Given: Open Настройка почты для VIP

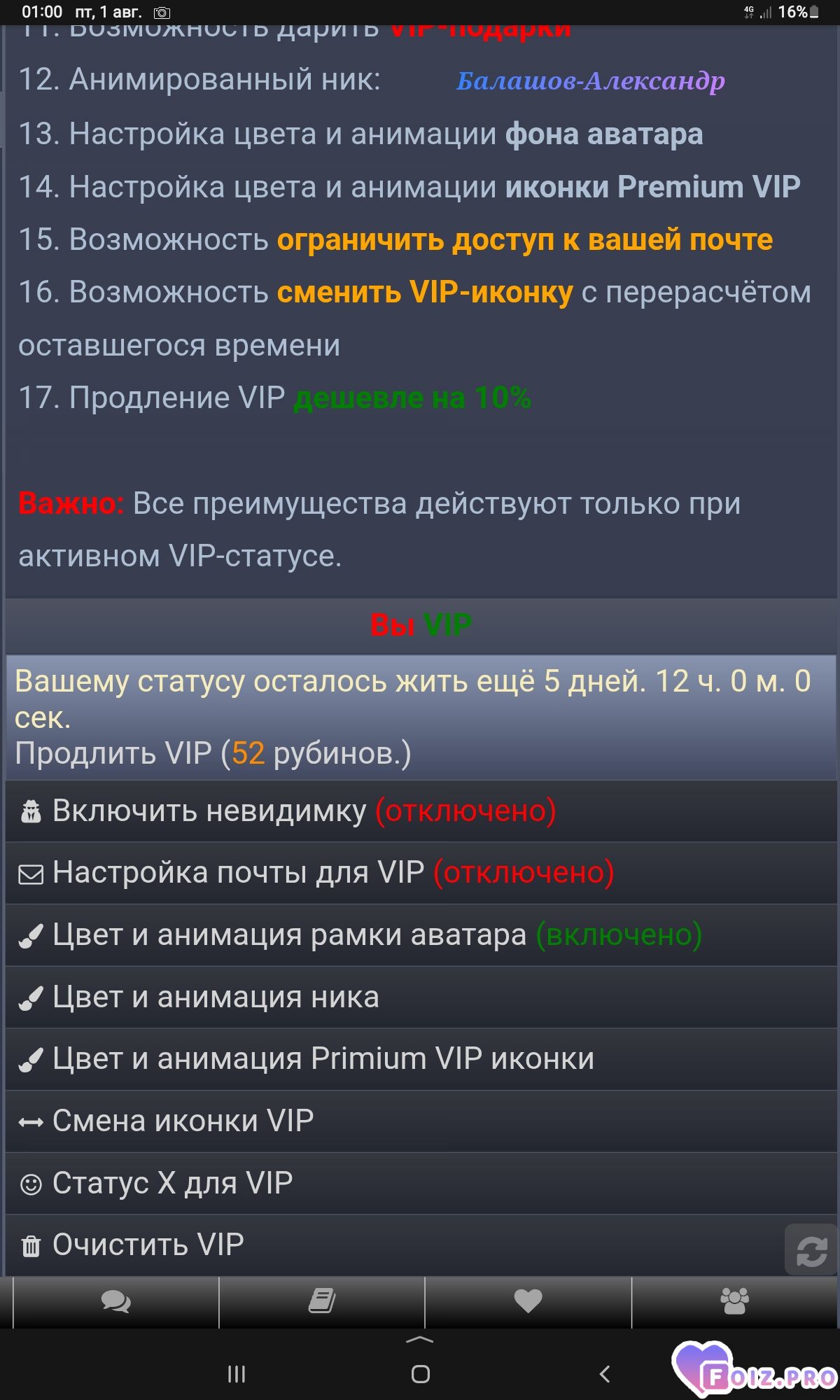Looking at the screenshot, I should (x=421, y=873).
